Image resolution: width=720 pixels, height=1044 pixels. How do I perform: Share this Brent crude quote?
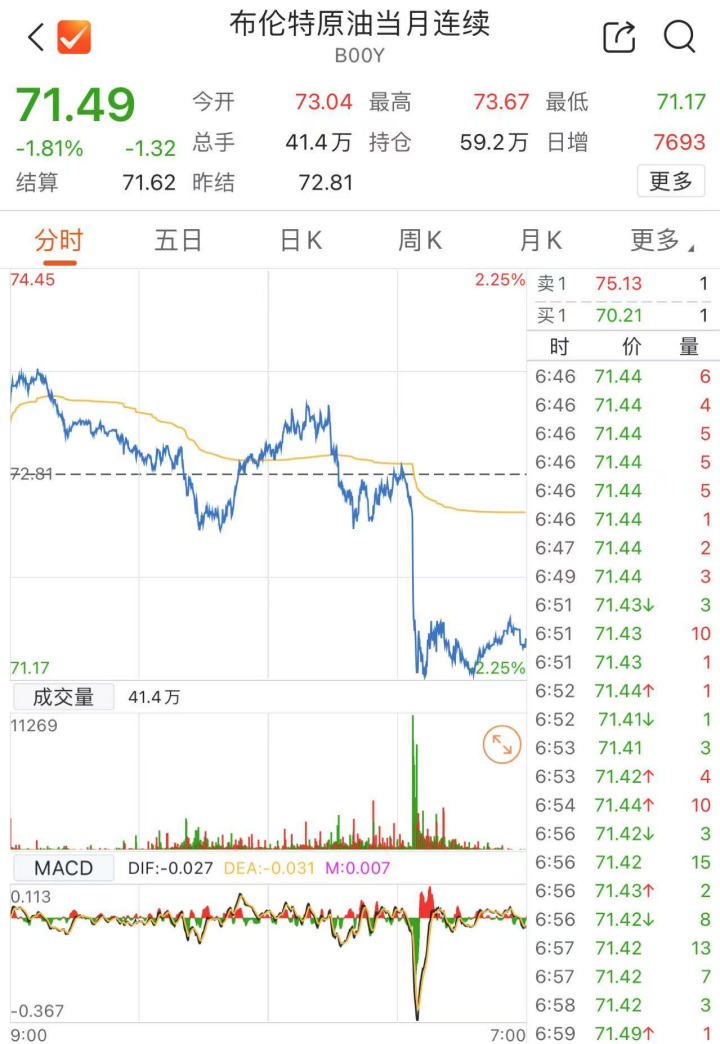pos(619,38)
